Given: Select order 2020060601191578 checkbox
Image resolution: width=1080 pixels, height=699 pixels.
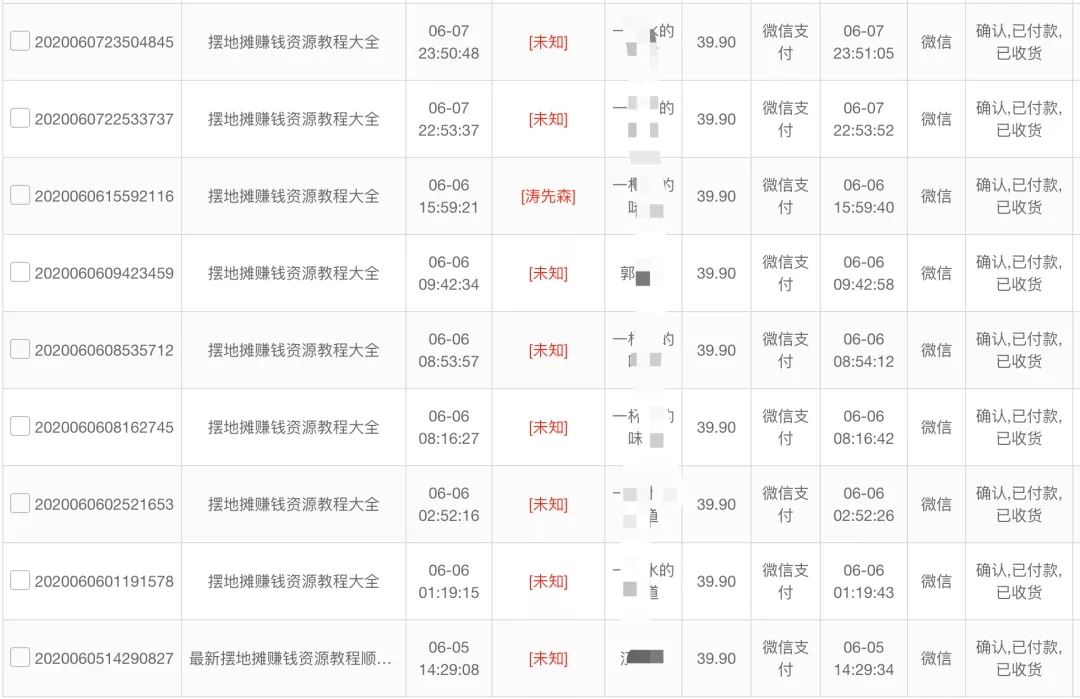Looking at the screenshot, I should 20,580.
